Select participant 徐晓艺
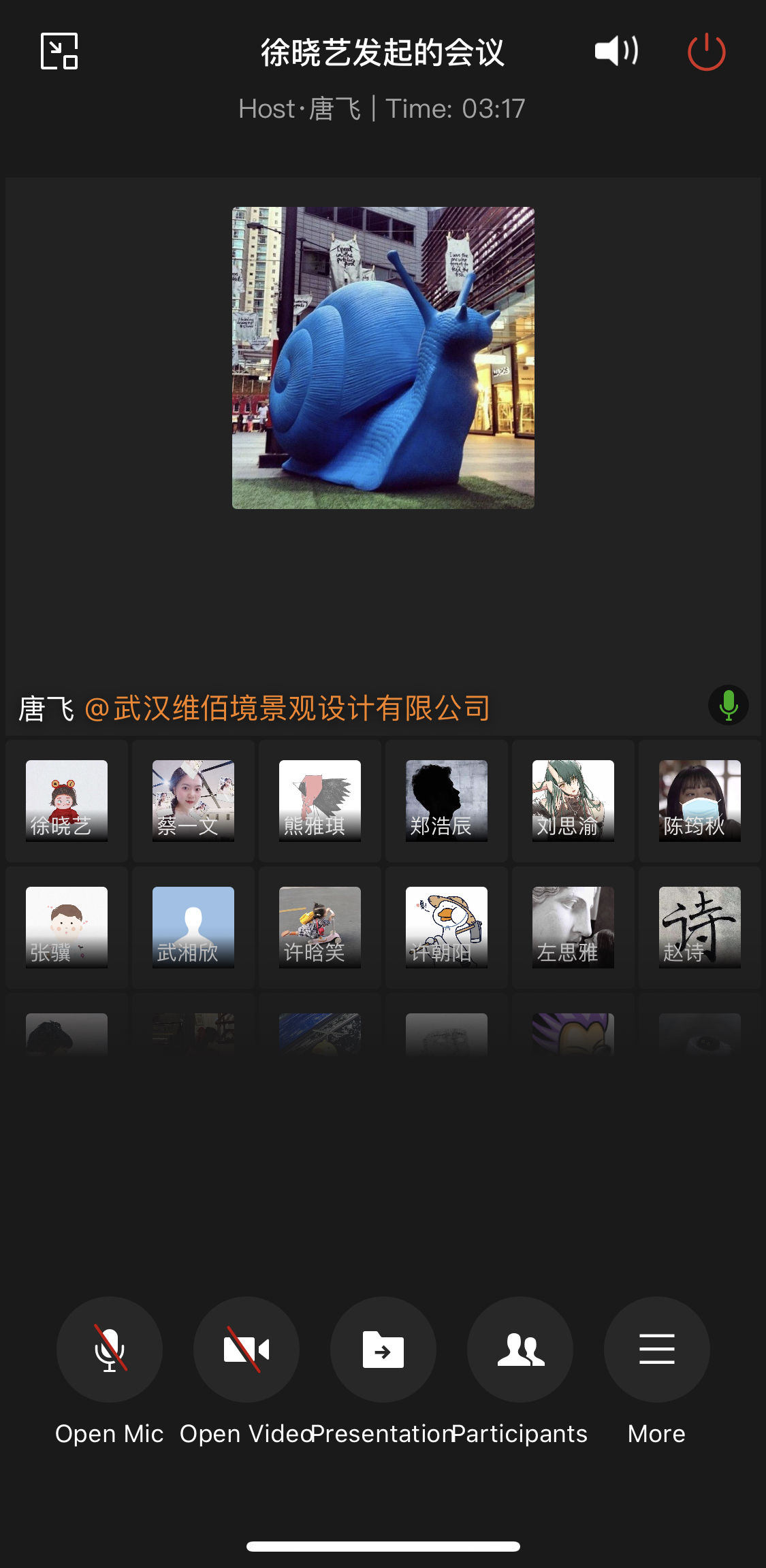Viewport: 766px width, 1568px height. click(x=67, y=800)
